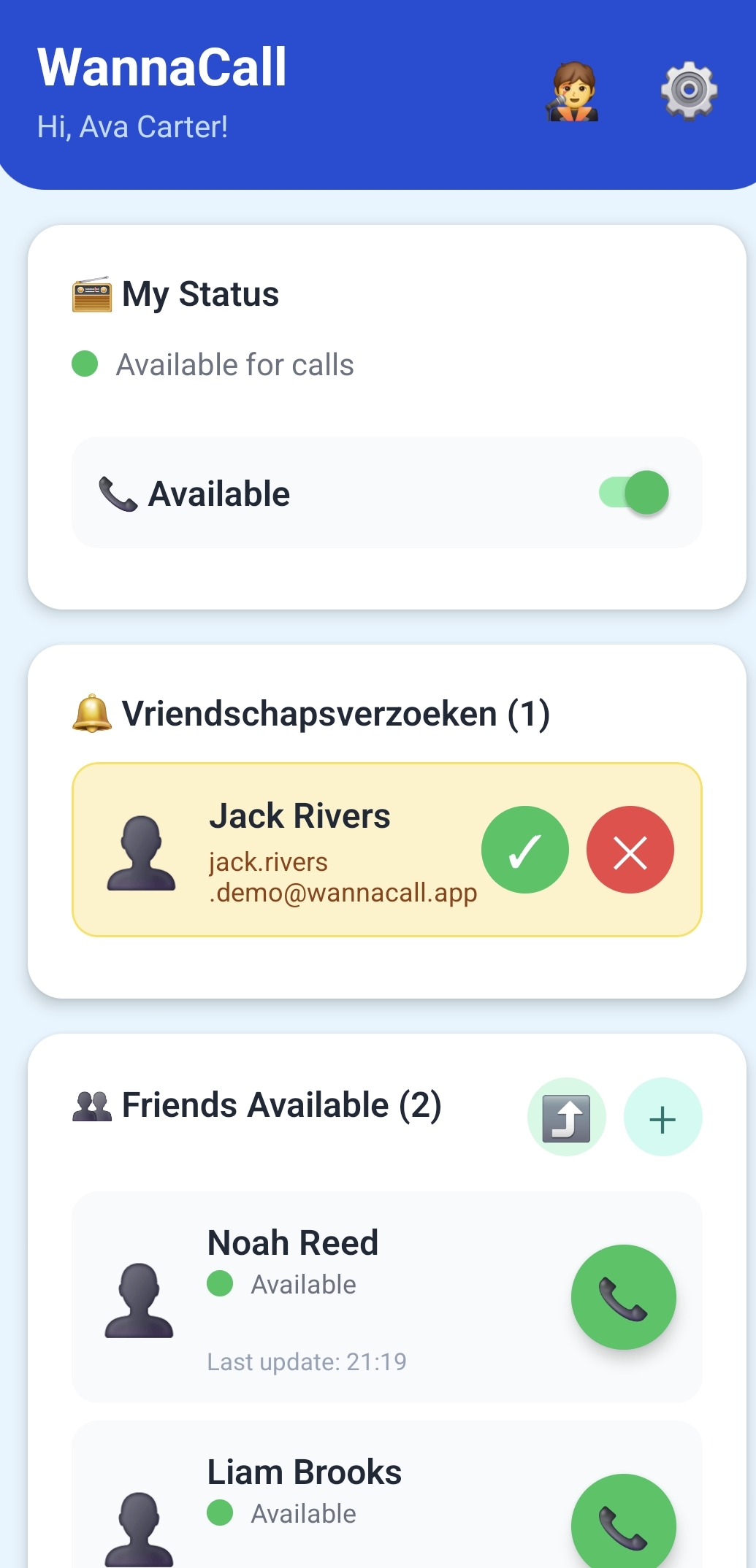The height and width of the screenshot is (1568, 756).
Task: Accept Jack Rivers' friend request
Action: pos(524,850)
